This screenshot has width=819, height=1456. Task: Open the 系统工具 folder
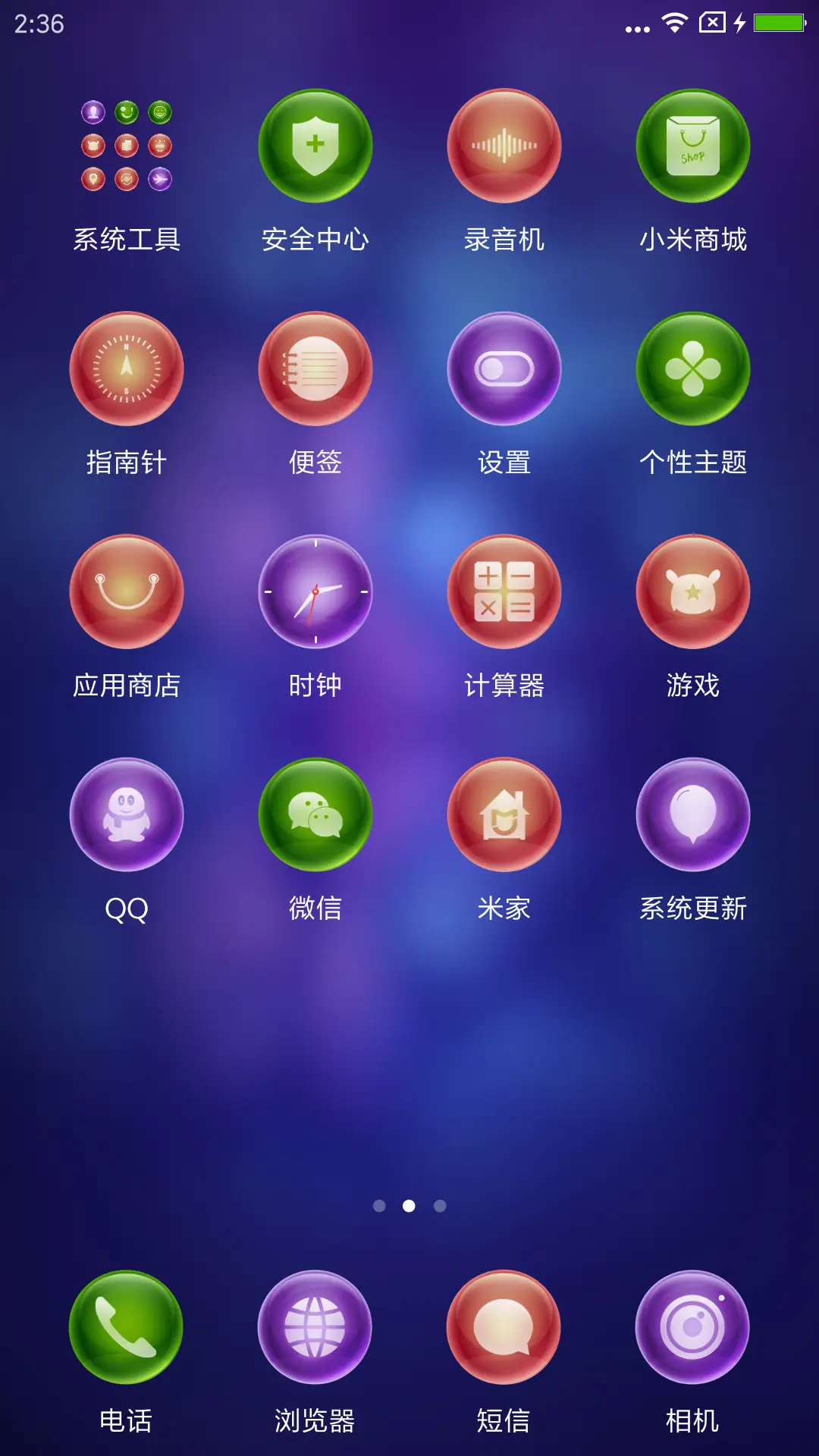pos(127,147)
